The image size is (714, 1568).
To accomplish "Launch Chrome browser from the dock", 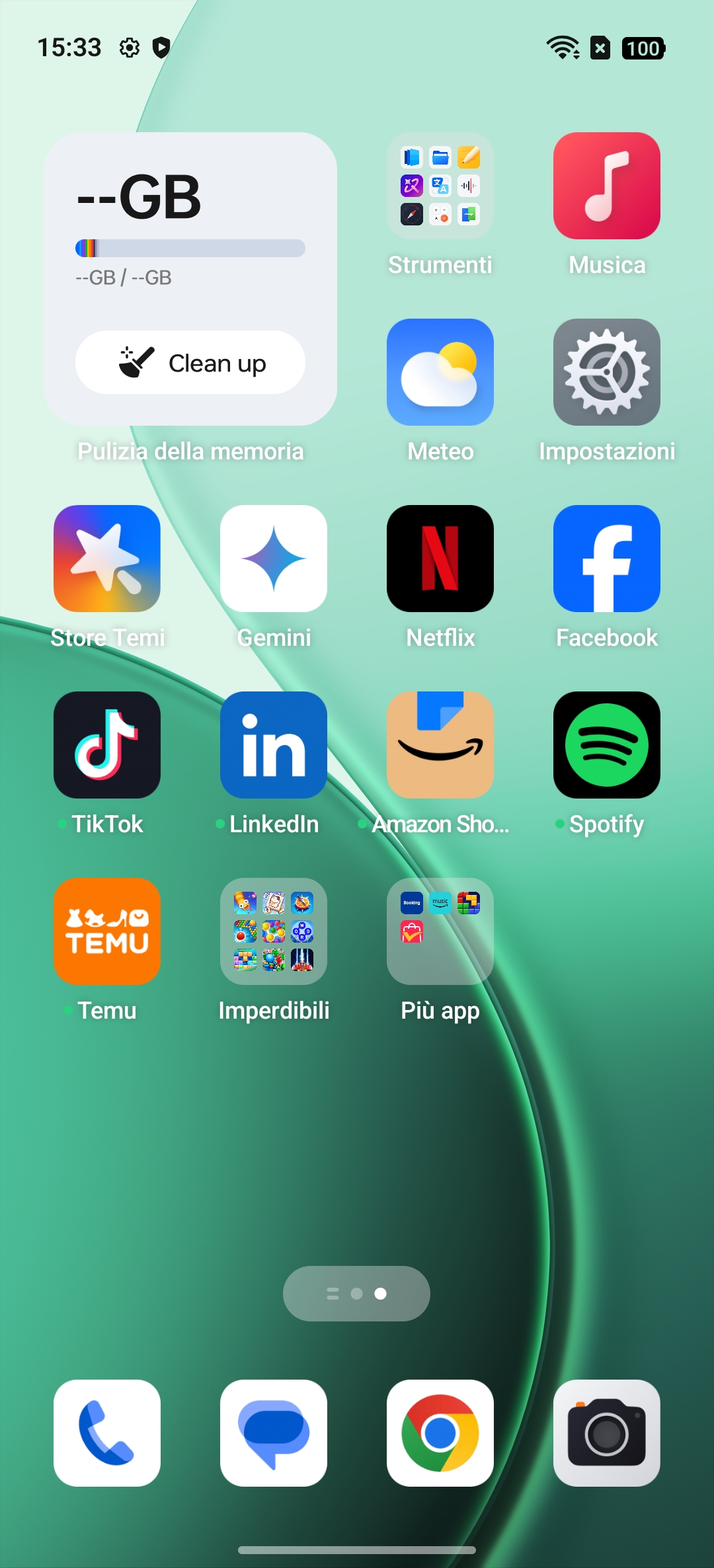I will (440, 1433).
